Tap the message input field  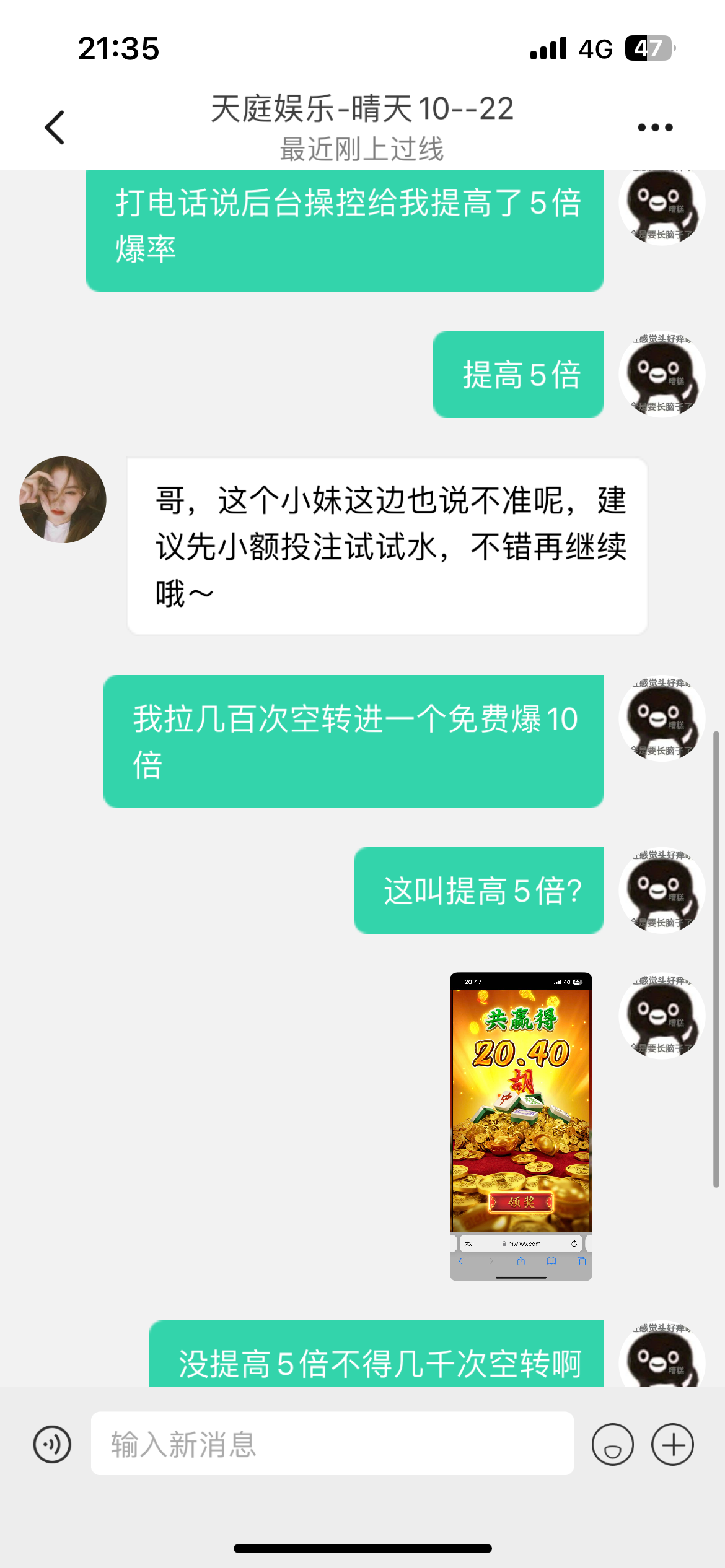pos(332,1444)
